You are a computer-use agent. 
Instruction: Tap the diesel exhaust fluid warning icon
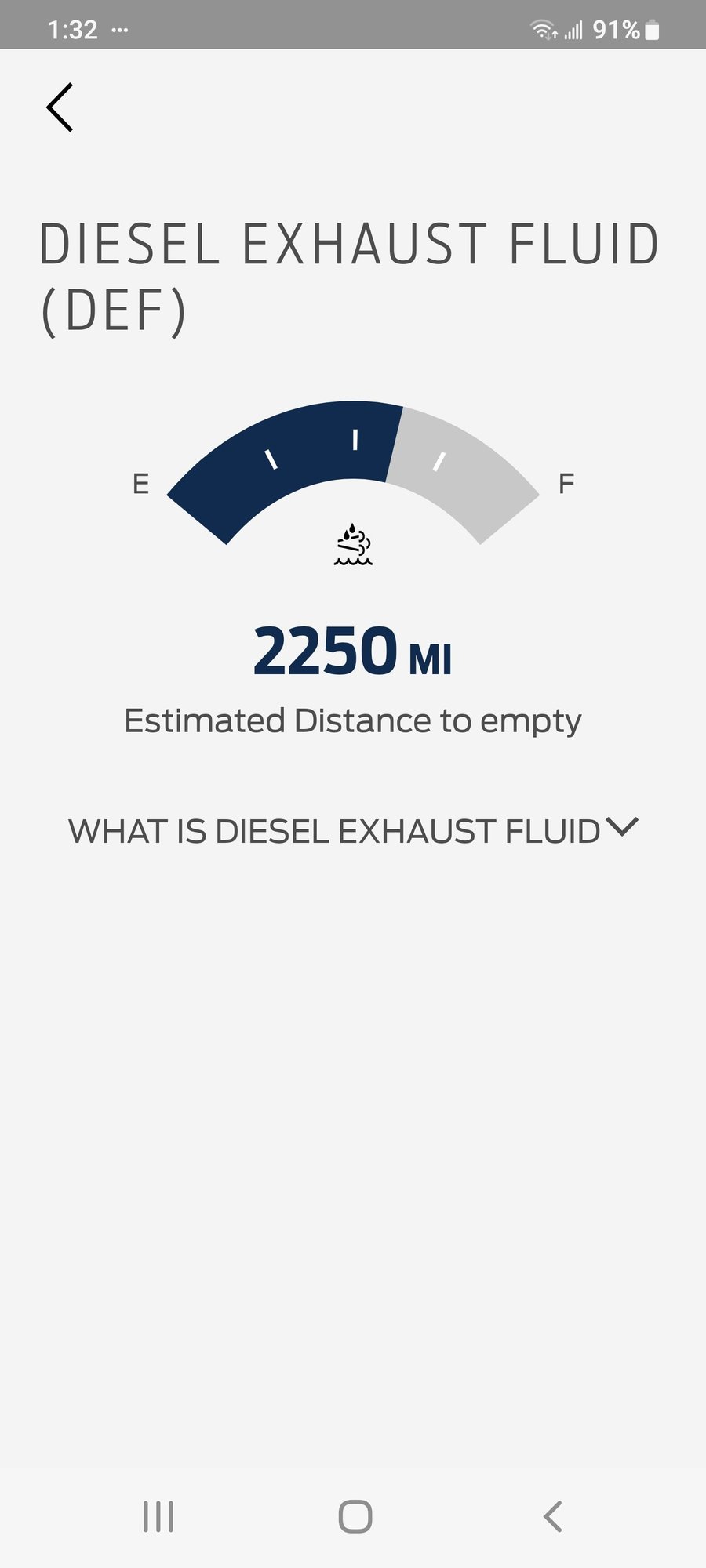pyautogui.click(x=353, y=544)
